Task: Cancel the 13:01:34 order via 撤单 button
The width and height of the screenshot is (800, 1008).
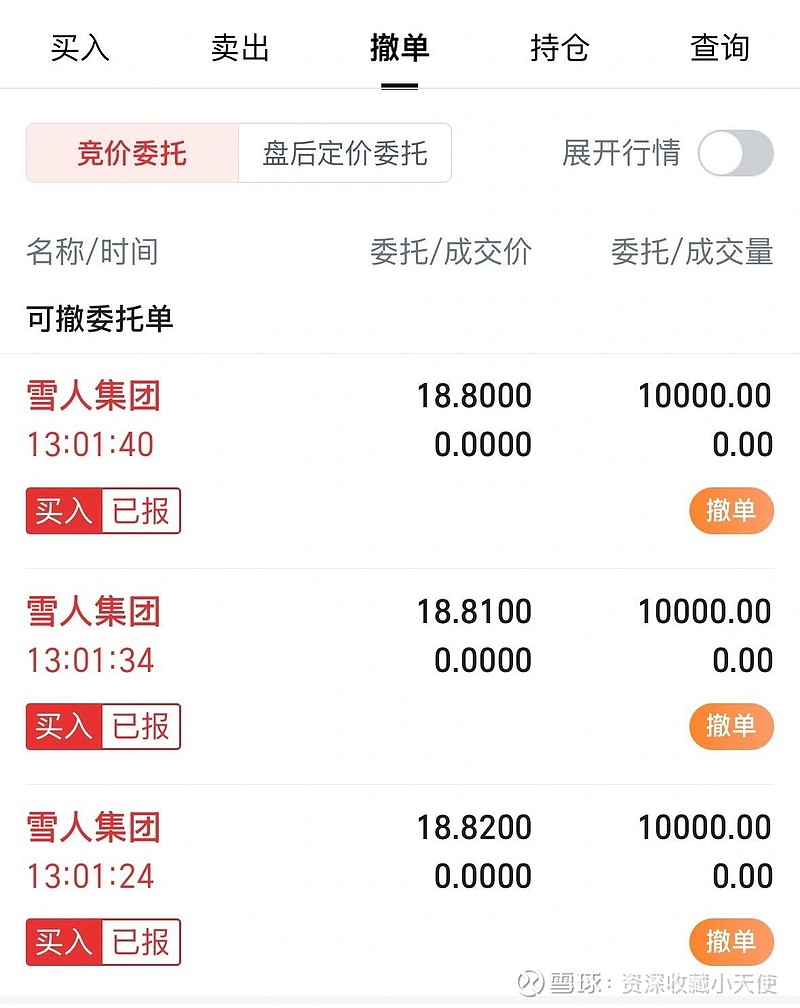Action: [731, 727]
